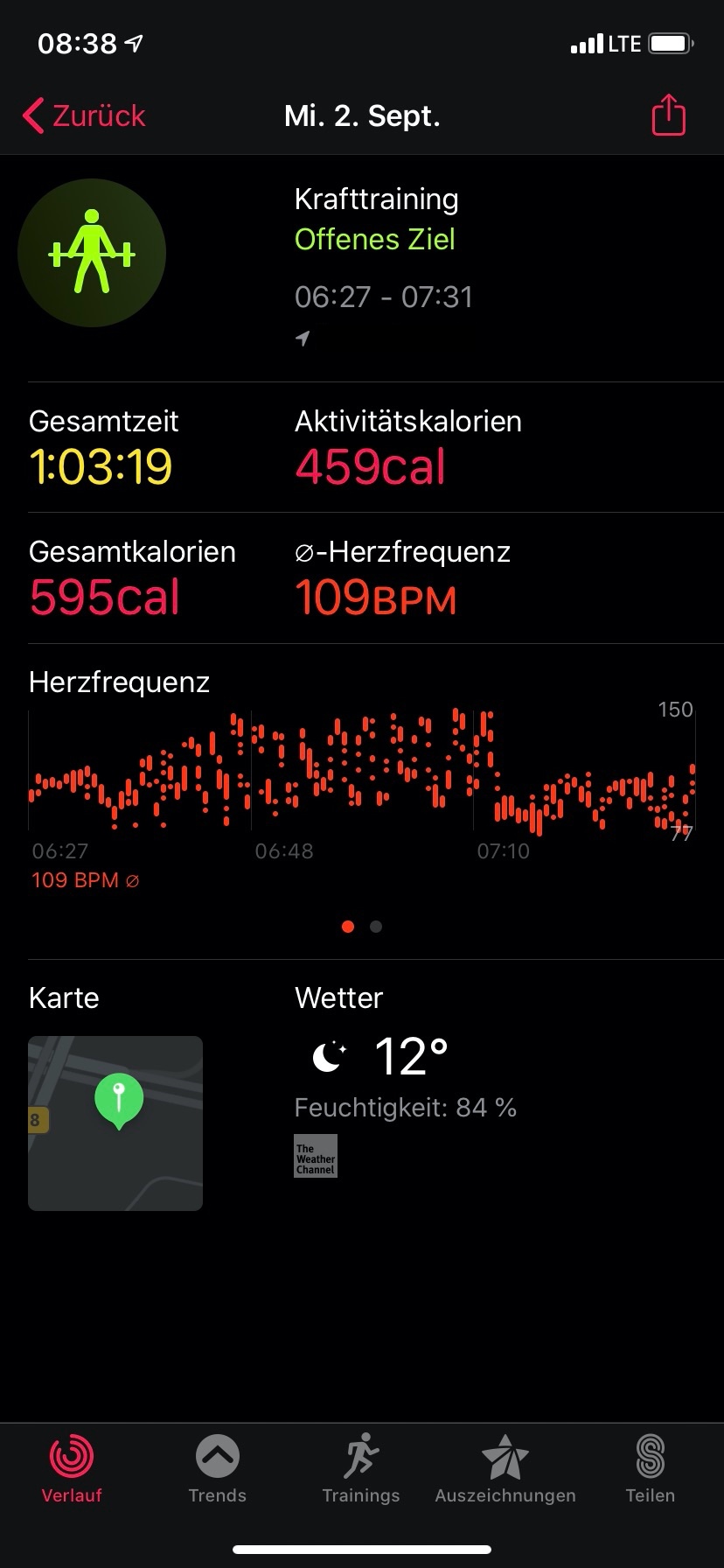Open the Karte map thumbnail
The height and width of the screenshot is (1568, 724).
[115, 1123]
